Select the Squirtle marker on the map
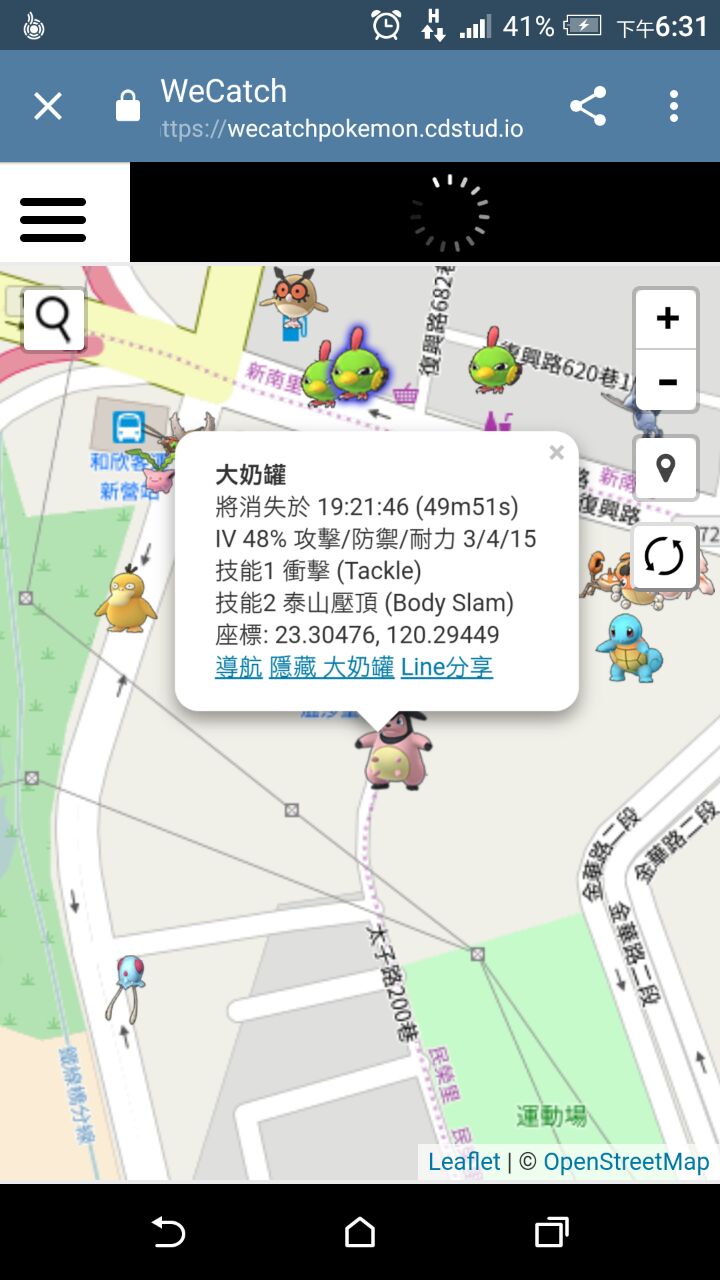The height and width of the screenshot is (1280, 720). pyautogui.click(x=630, y=648)
